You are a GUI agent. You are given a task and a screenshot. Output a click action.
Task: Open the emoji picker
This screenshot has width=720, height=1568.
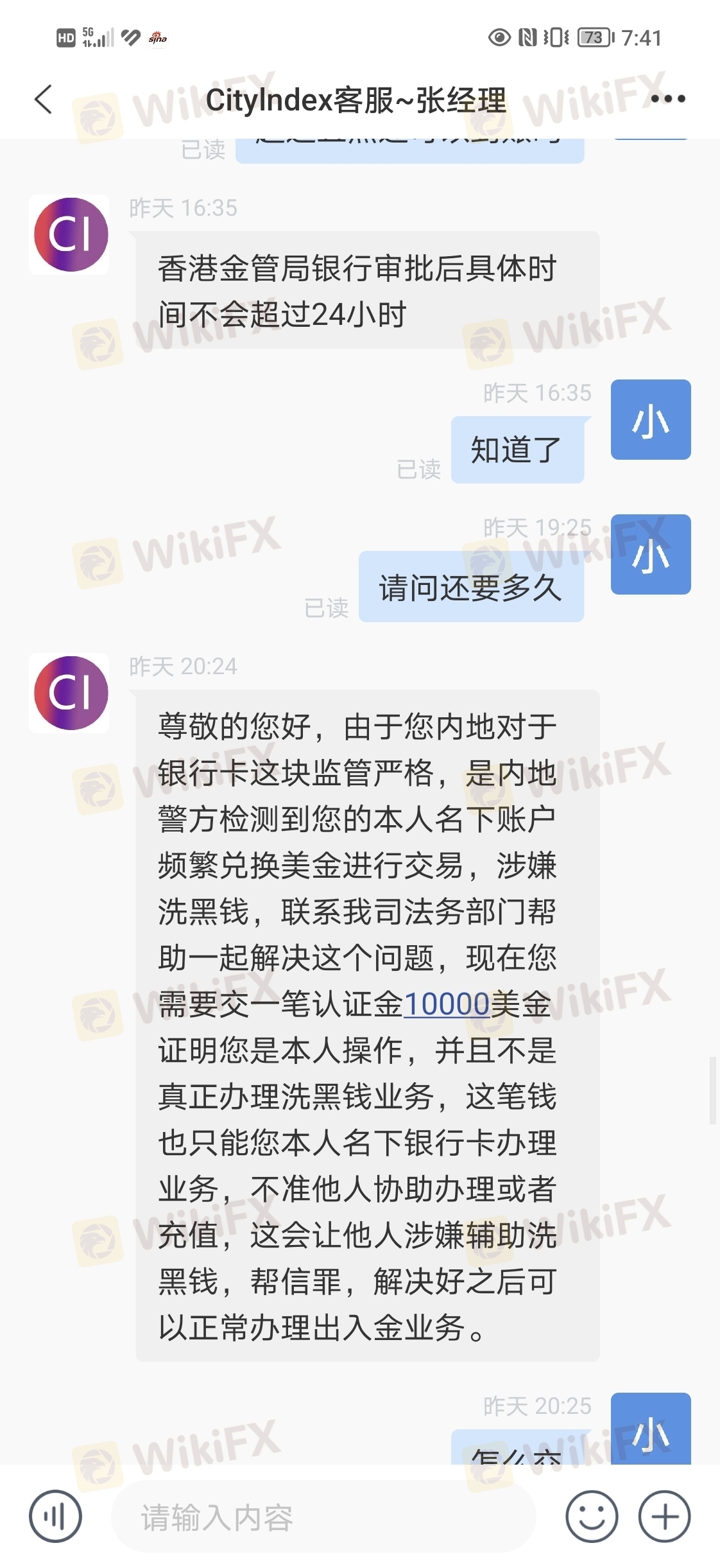tap(591, 1516)
